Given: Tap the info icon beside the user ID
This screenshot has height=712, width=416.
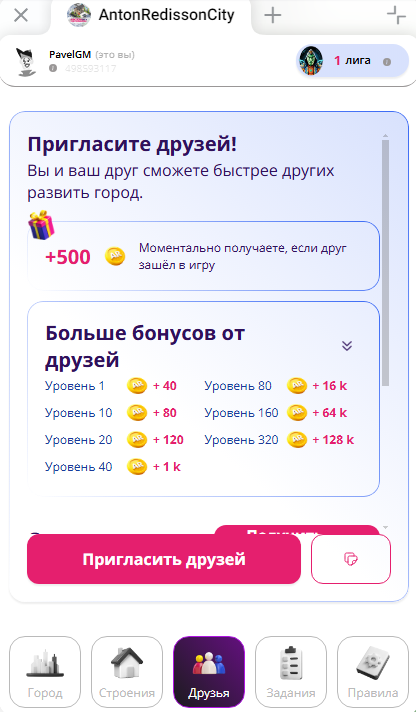Looking at the screenshot, I should [53, 69].
